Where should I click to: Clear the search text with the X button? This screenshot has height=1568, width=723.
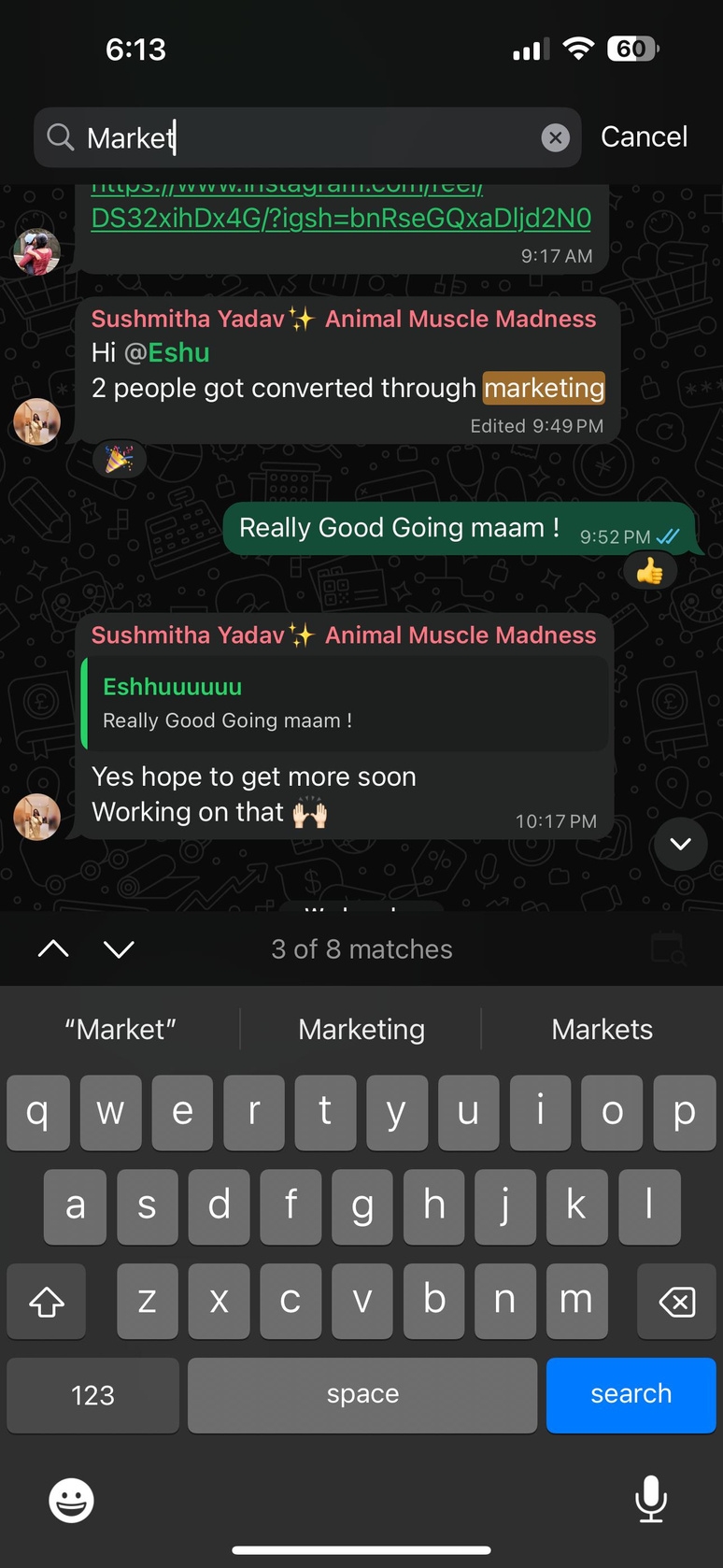556,138
